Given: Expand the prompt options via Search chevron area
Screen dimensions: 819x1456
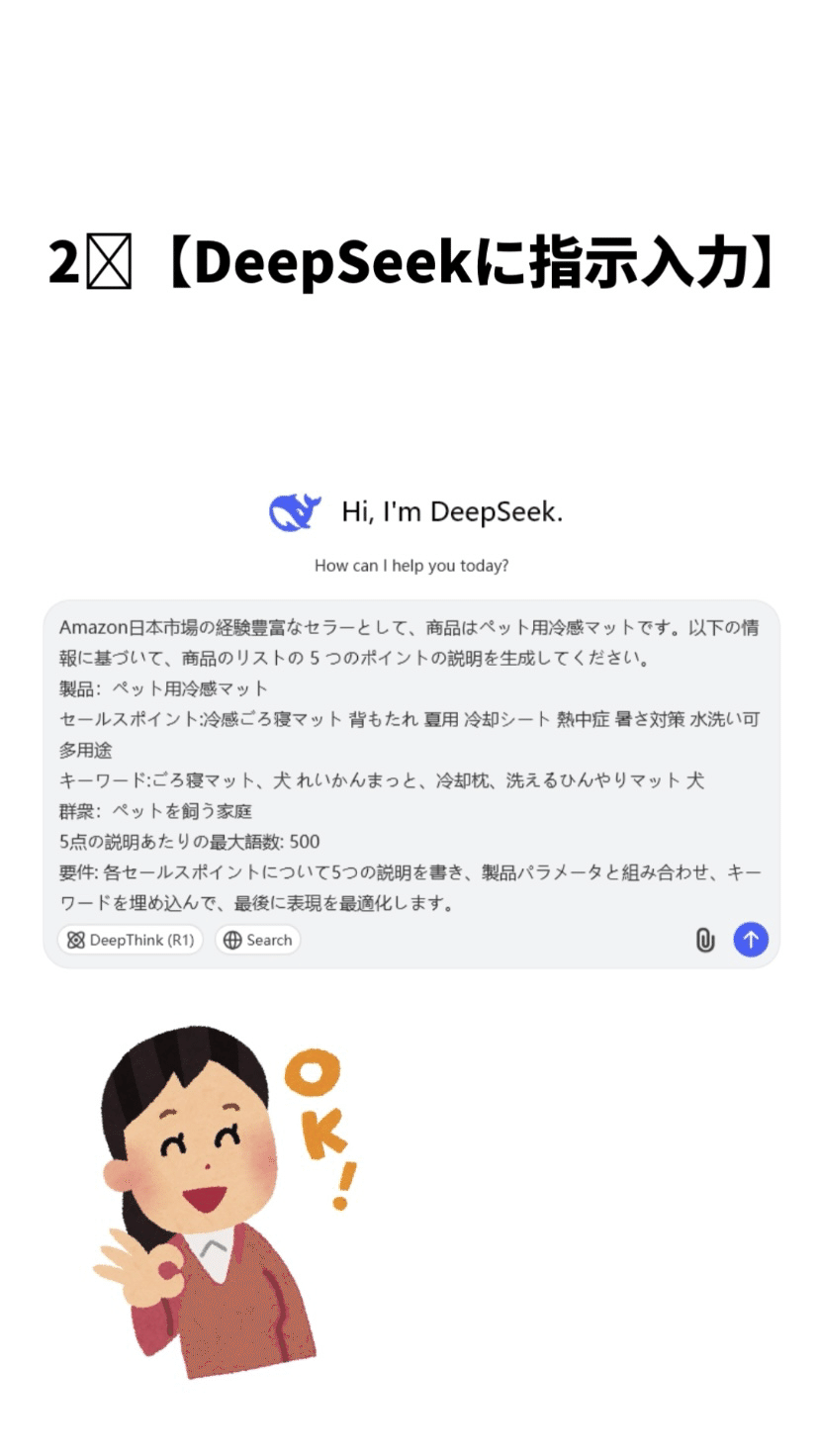Looking at the screenshot, I should point(257,940).
